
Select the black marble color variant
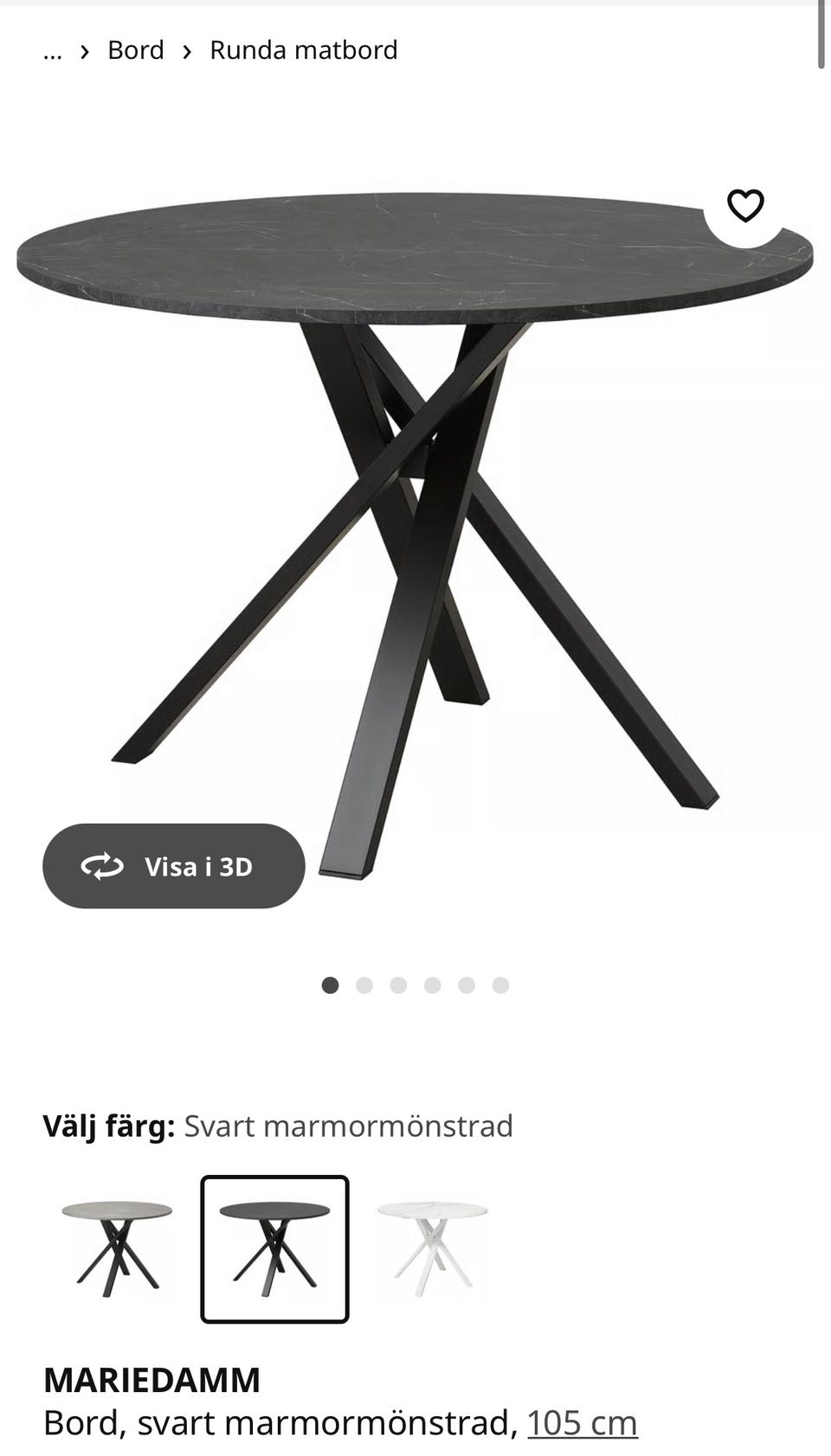pos(274,1248)
